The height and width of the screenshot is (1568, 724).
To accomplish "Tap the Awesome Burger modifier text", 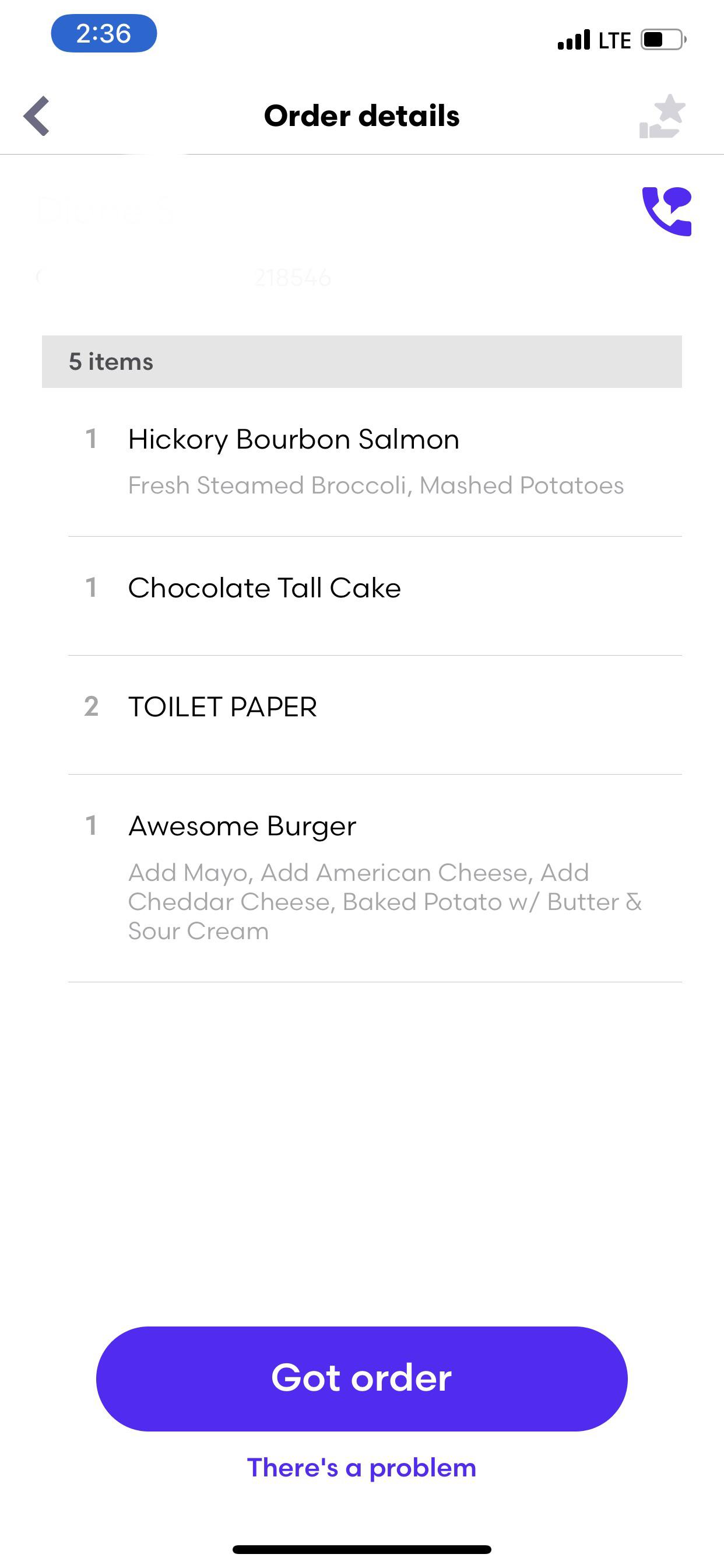I will [x=386, y=901].
